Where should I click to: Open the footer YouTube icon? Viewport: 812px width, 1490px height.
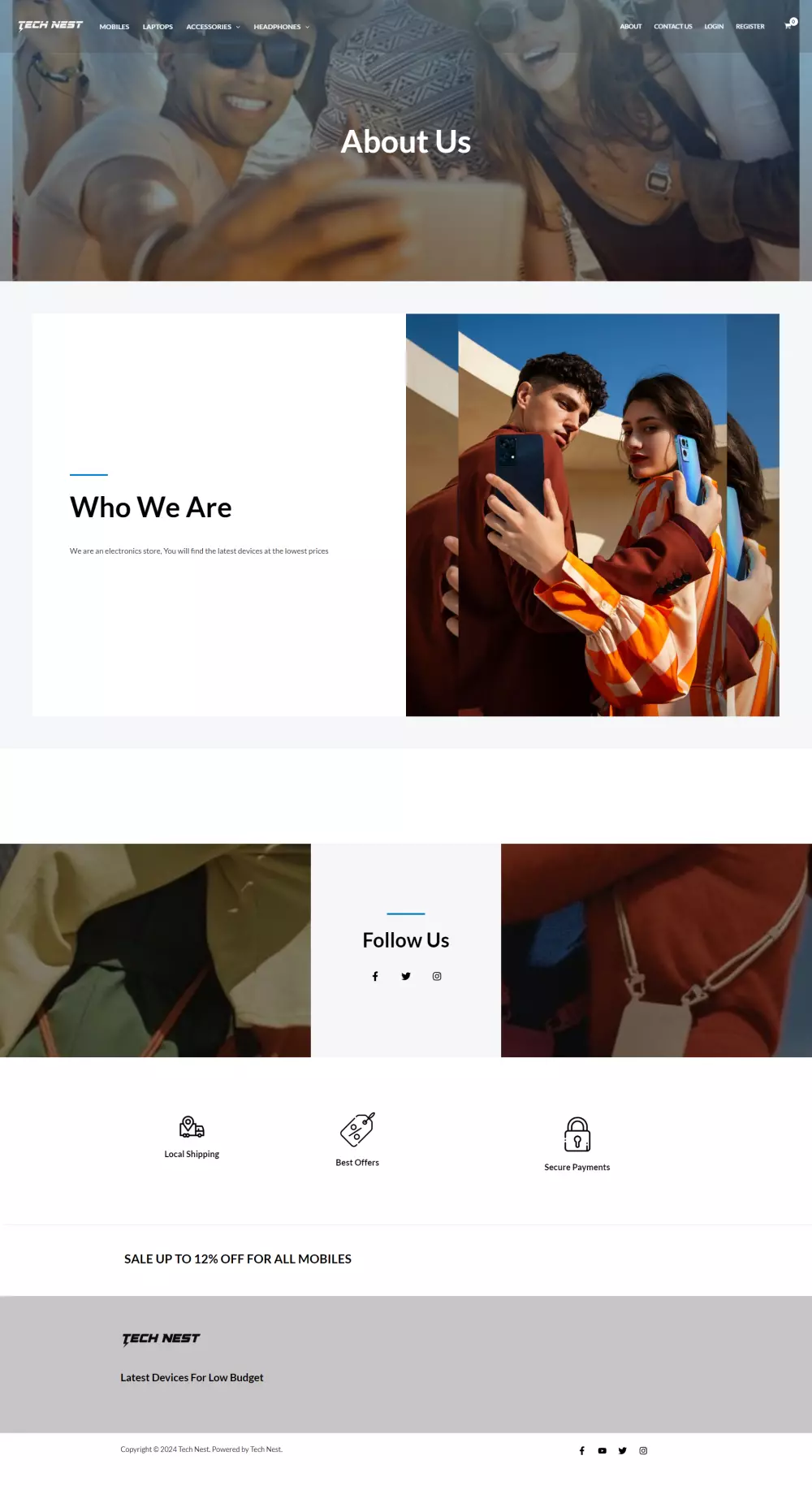(x=602, y=1451)
